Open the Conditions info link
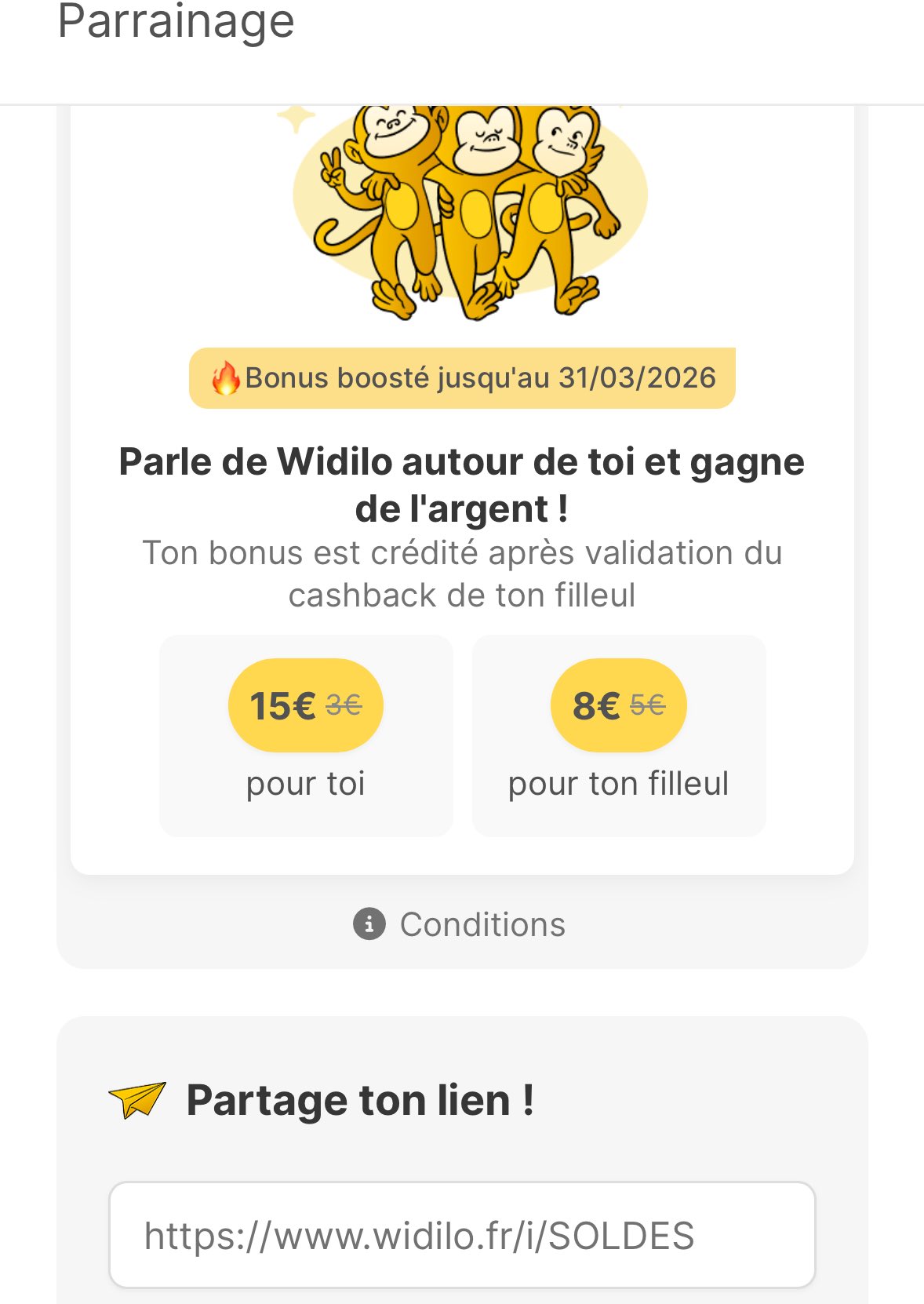This screenshot has width=924, height=1304. tap(461, 924)
